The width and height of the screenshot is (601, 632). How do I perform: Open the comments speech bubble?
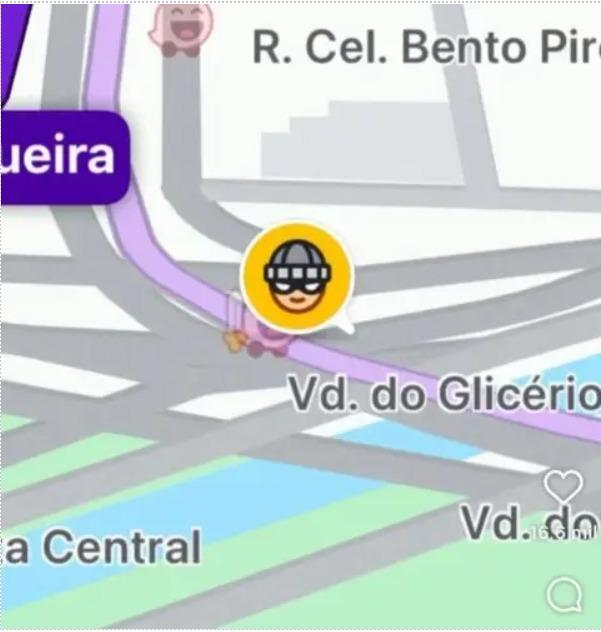564,595
